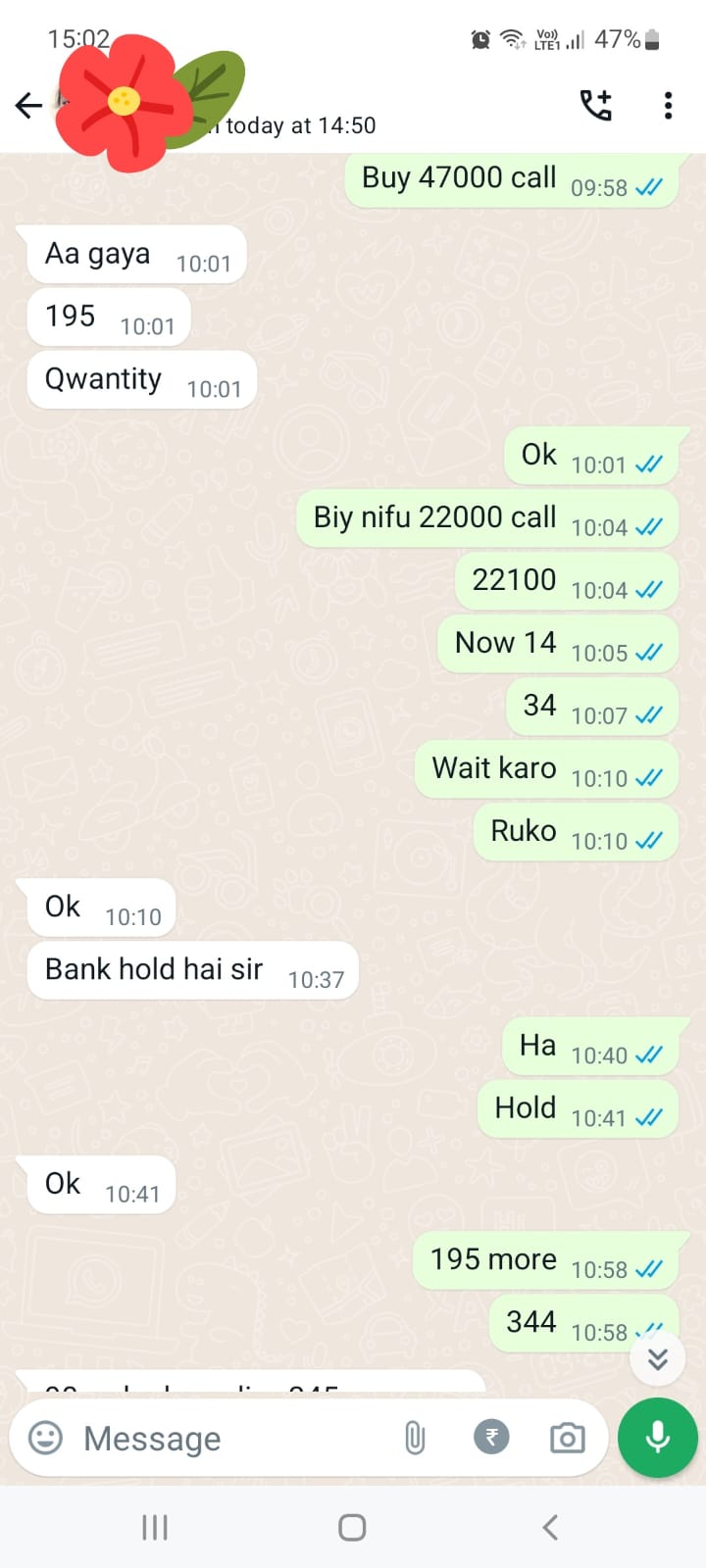Viewport: 706px width, 1568px height.
Task: Start a call with this contact
Action: [595, 106]
